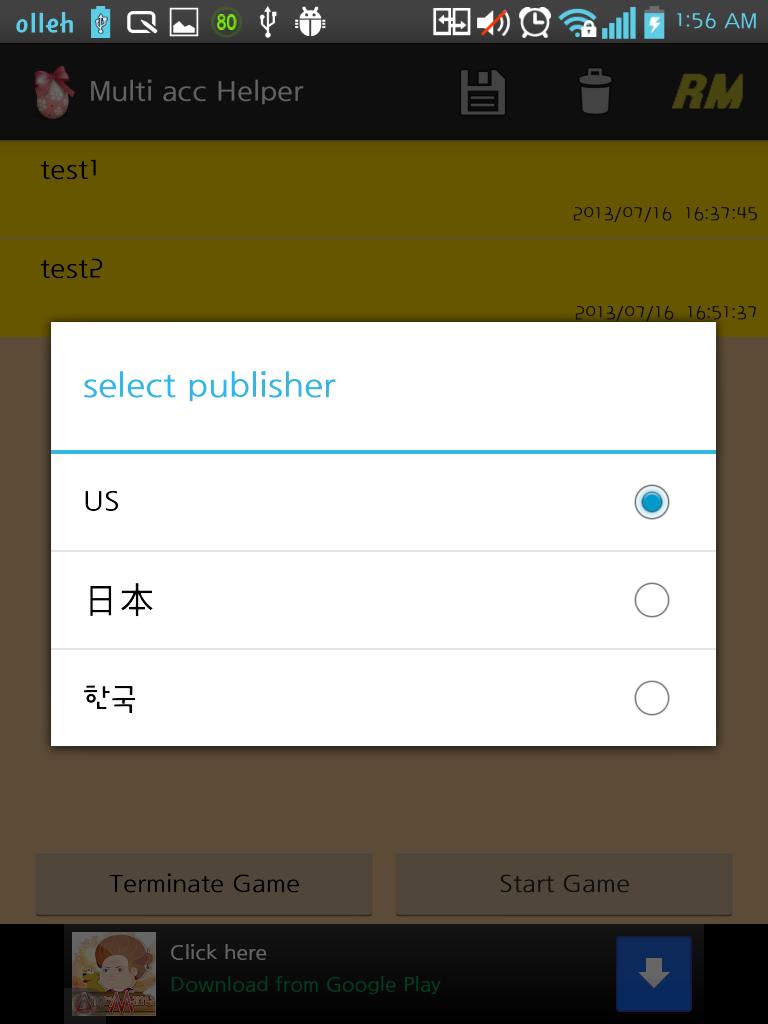Open the test1 account entry
This screenshot has height=1024, width=768.
383,189
